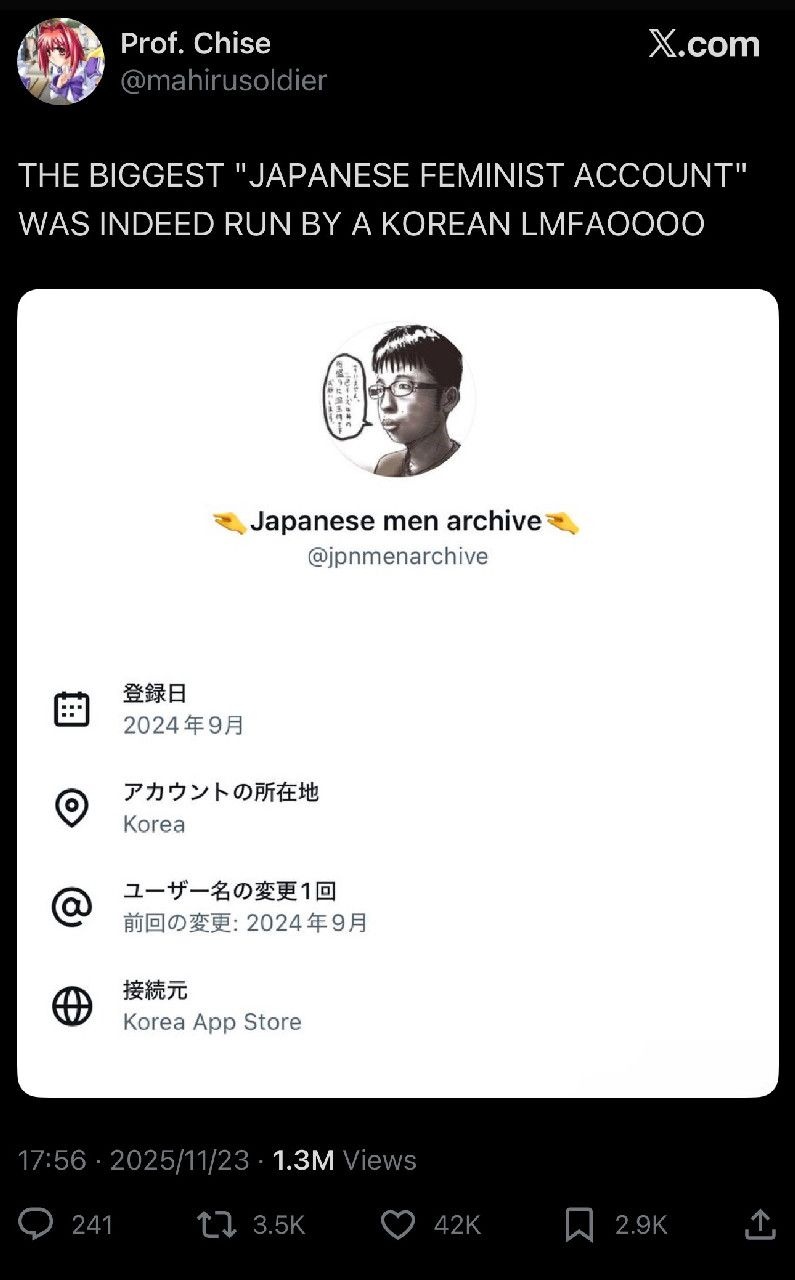Like the post with the heart icon
Screen dimensions: 795x1280
(398, 1224)
